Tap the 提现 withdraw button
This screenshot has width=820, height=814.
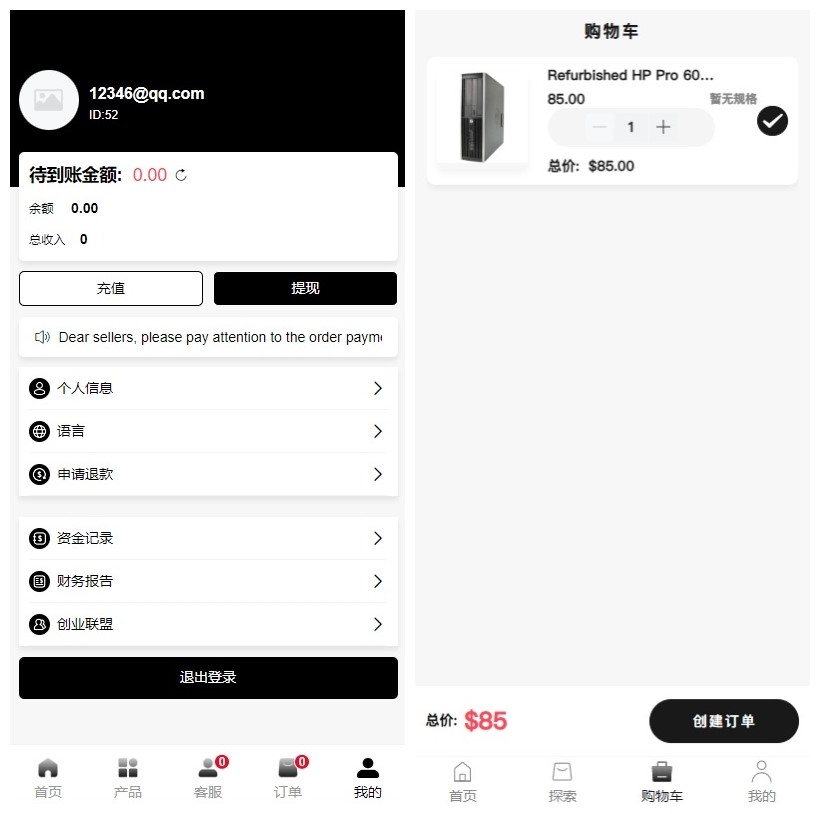coord(305,288)
